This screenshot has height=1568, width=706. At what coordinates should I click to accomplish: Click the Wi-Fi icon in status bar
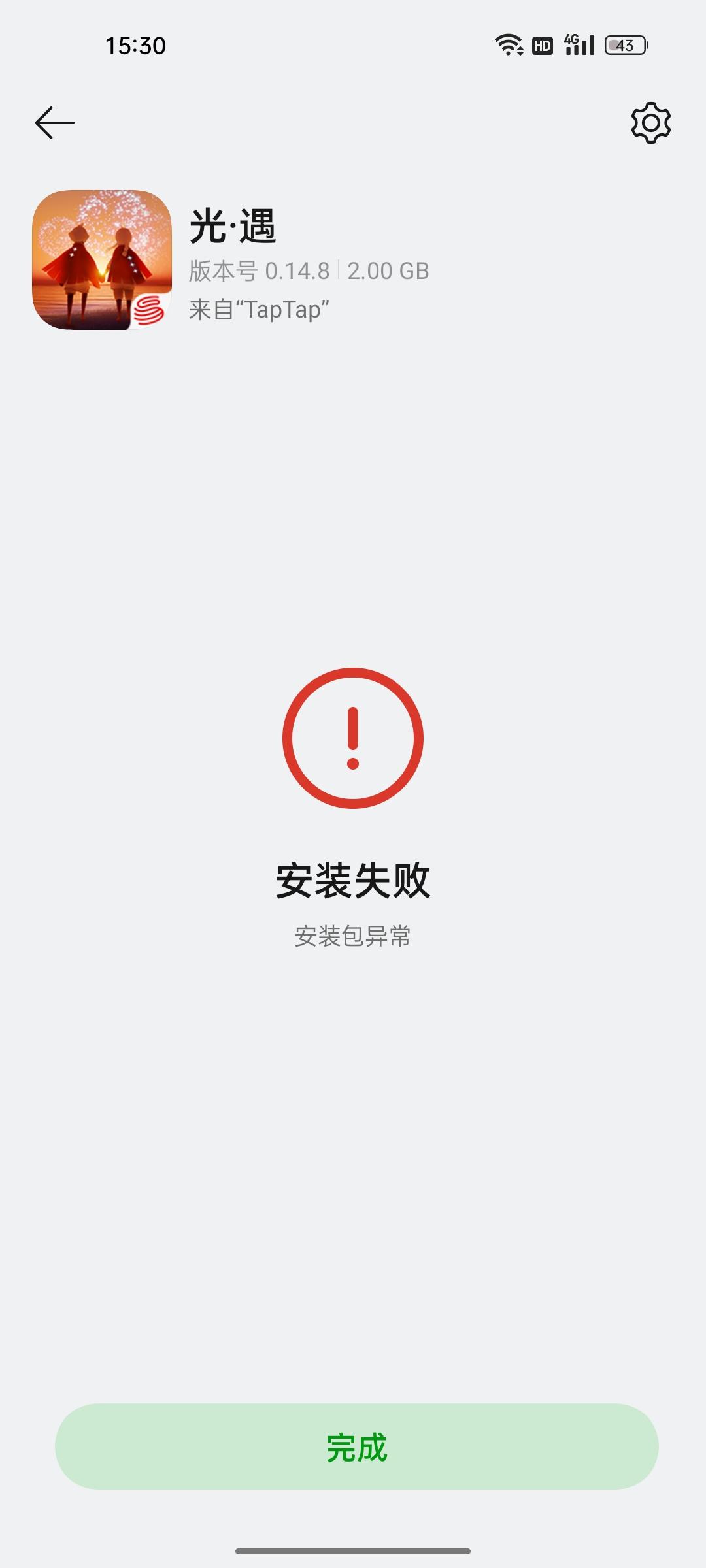508,44
